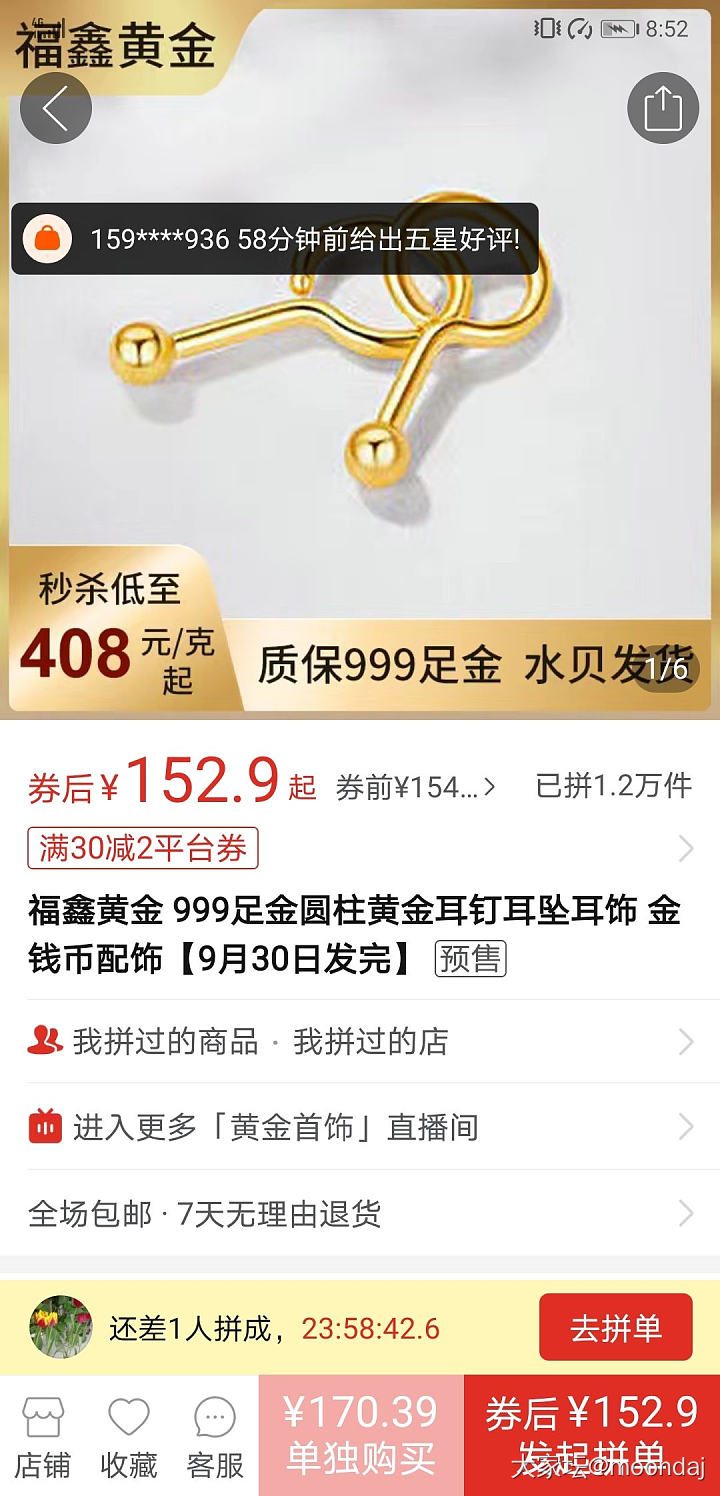Claim the 满30减2平台券 coupon

143,849
